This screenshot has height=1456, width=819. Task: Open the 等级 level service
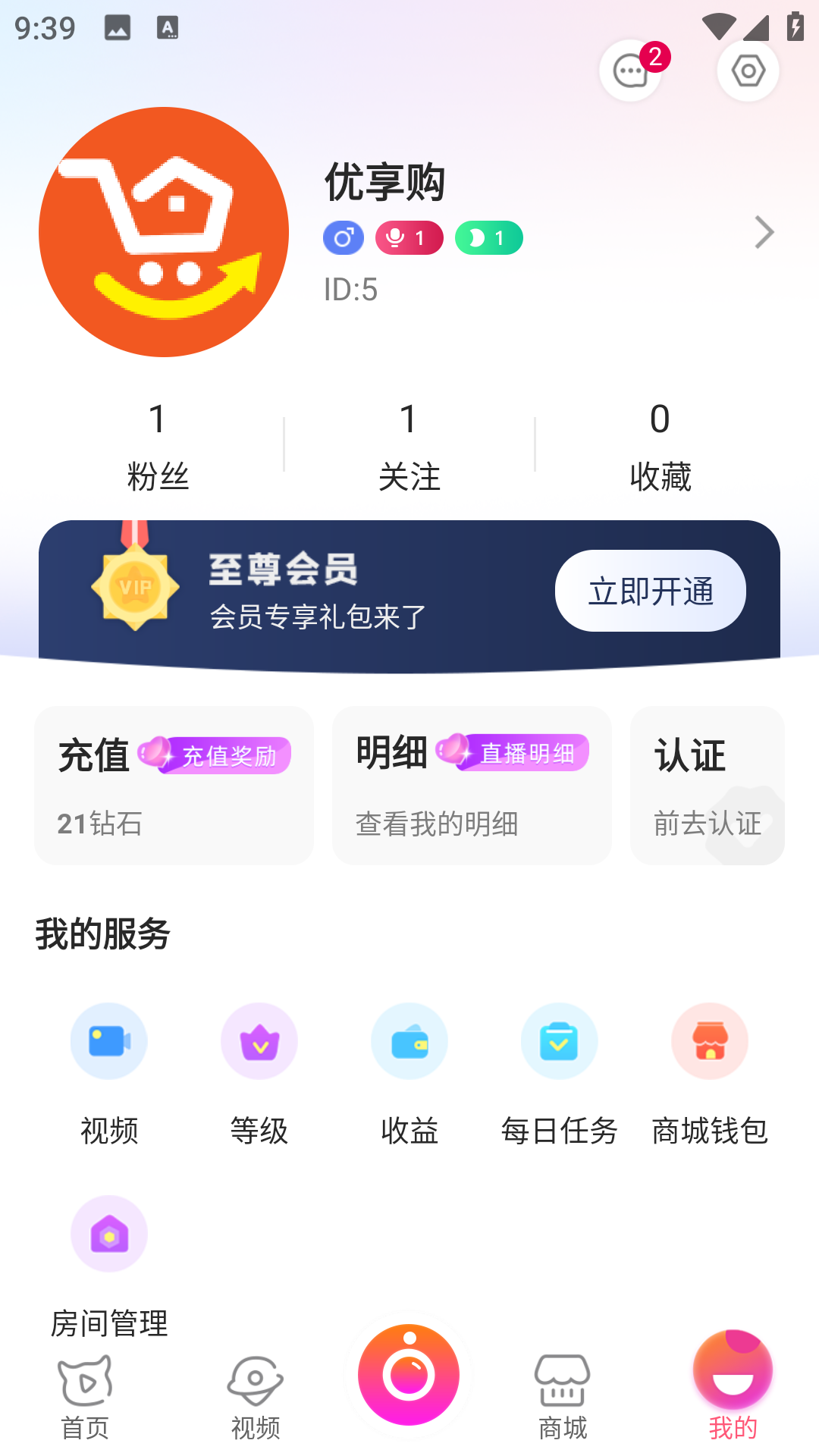(x=259, y=1075)
